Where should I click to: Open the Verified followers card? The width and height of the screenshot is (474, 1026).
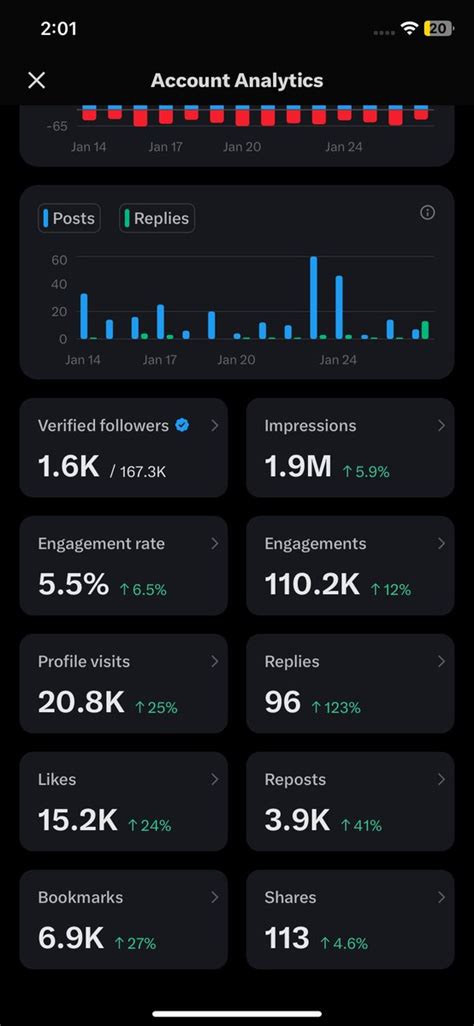(124, 448)
